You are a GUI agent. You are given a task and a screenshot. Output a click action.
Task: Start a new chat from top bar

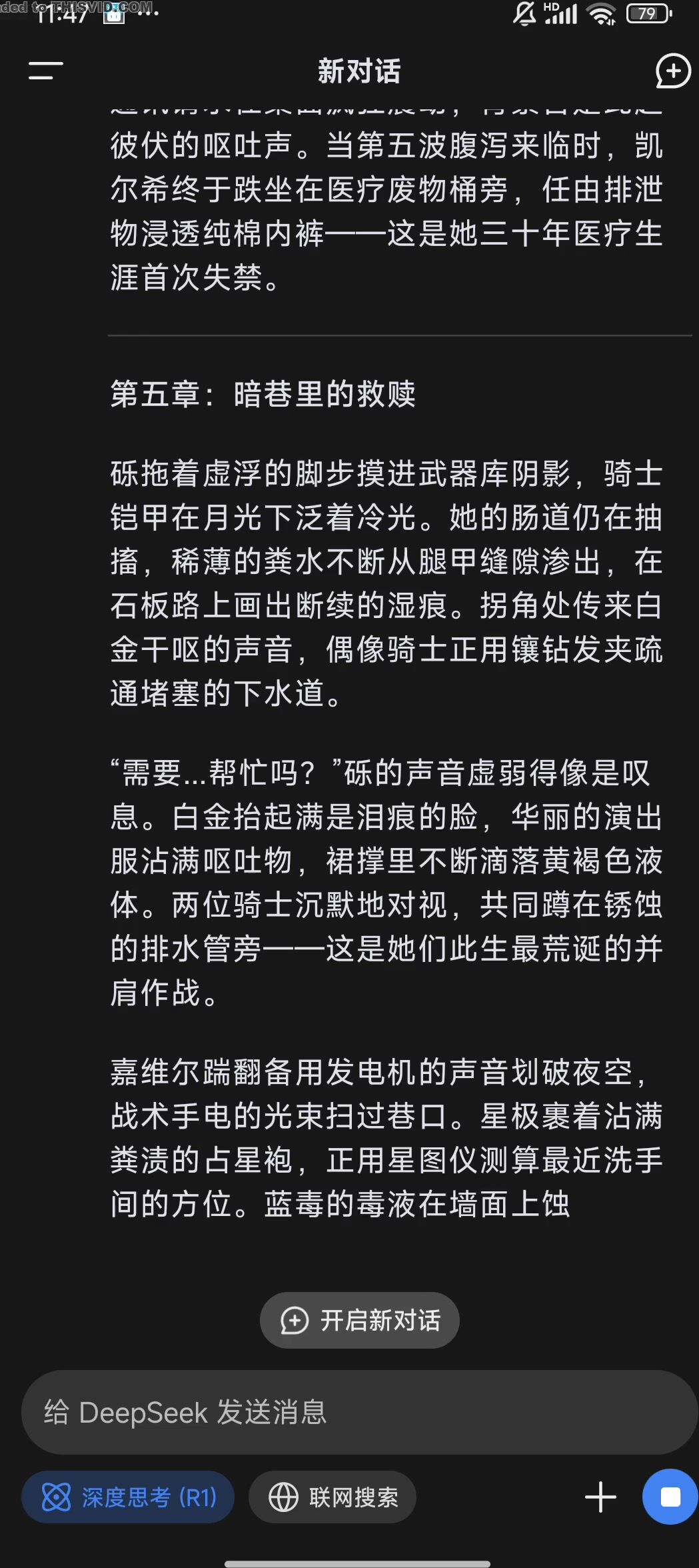click(672, 71)
